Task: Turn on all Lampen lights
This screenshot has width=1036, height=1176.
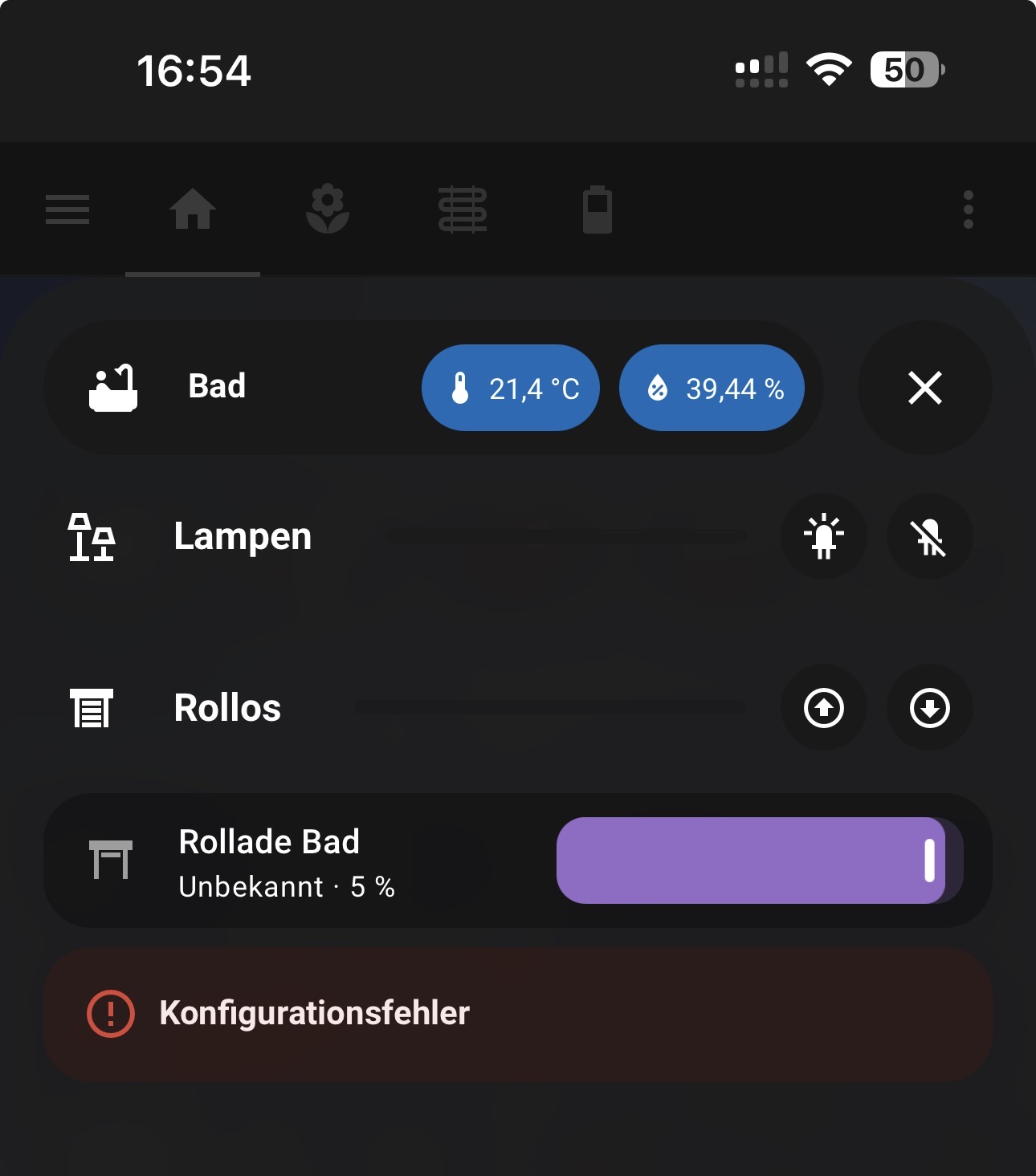Action: tap(824, 536)
